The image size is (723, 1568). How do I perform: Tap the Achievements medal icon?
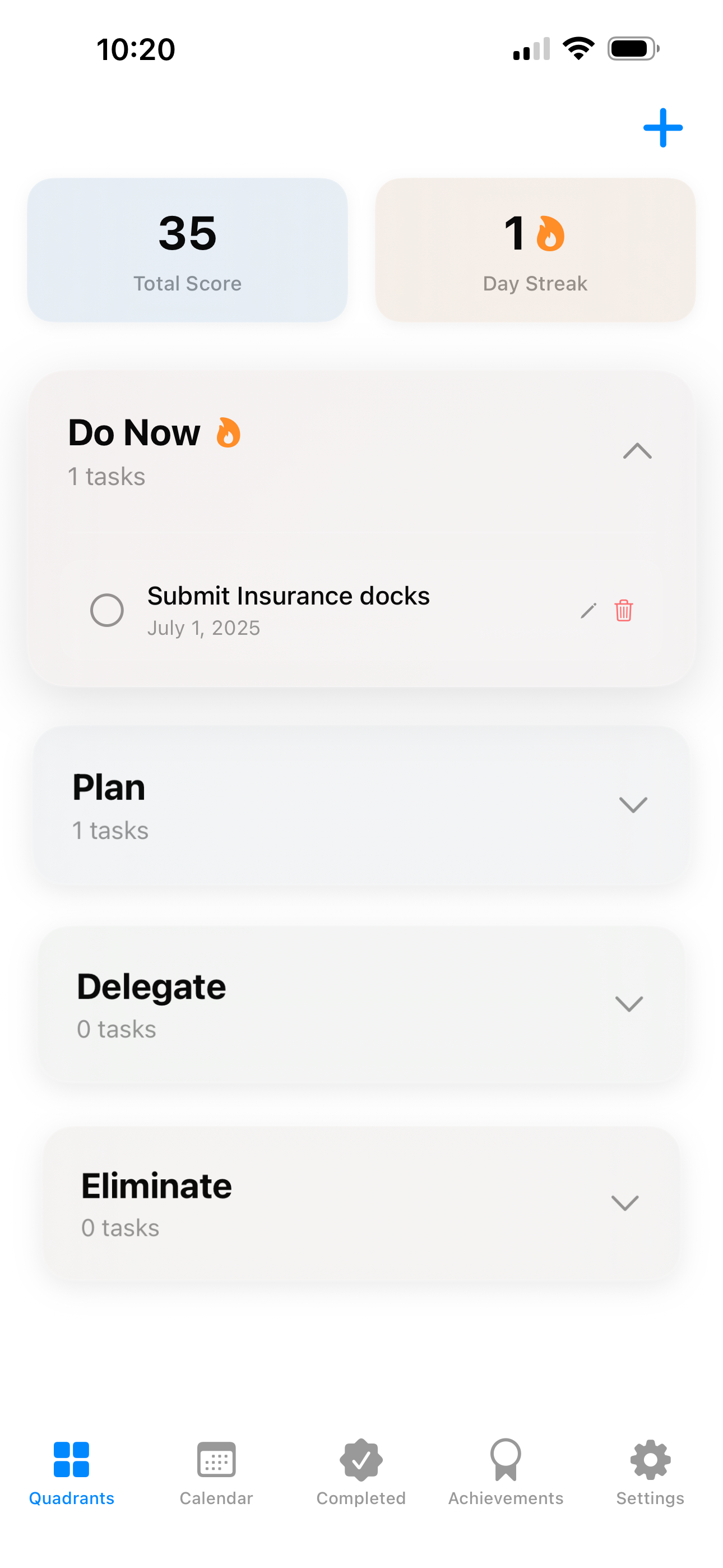(505, 1459)
